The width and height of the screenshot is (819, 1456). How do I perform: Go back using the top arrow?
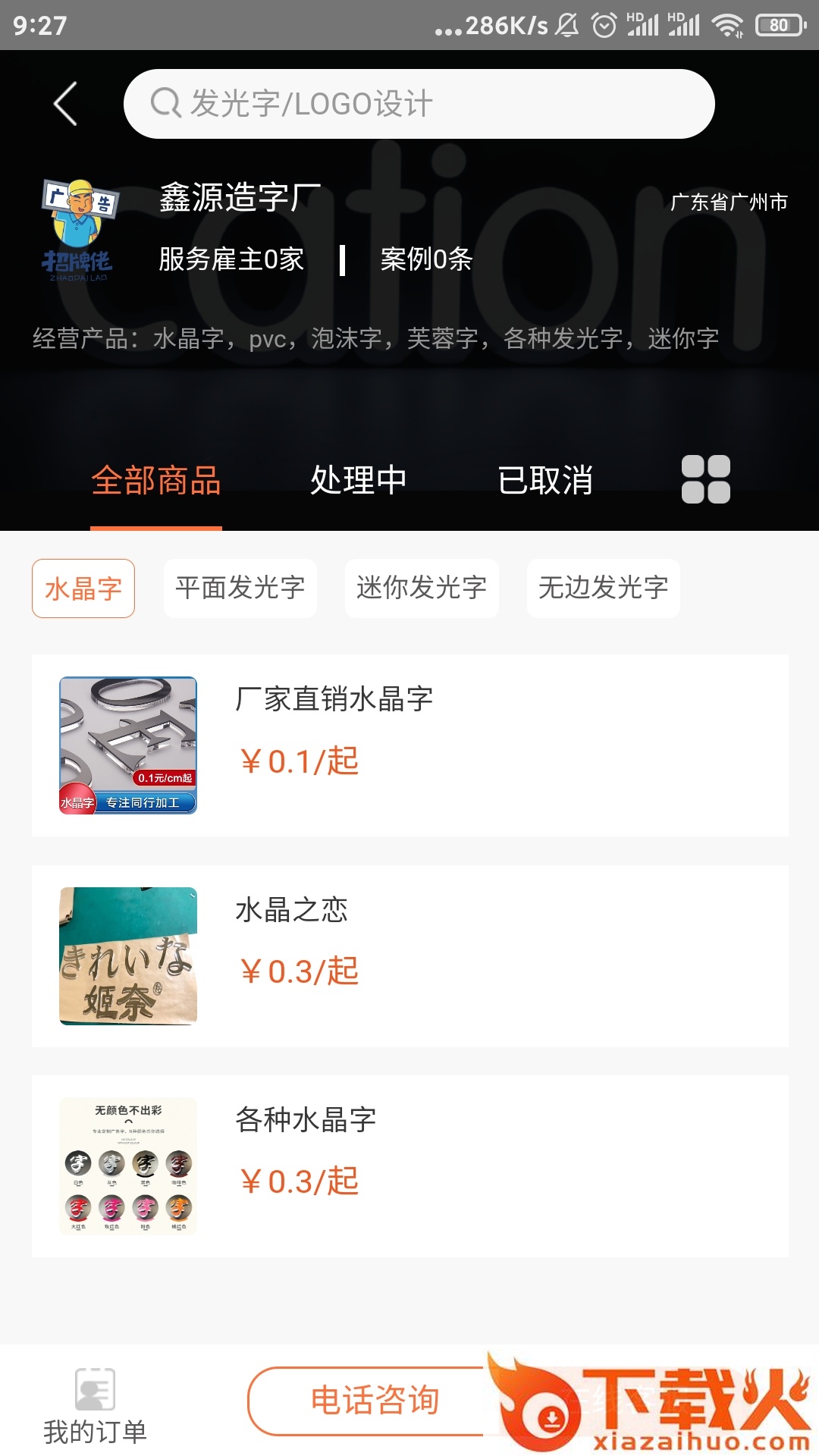tap(66, 104)
